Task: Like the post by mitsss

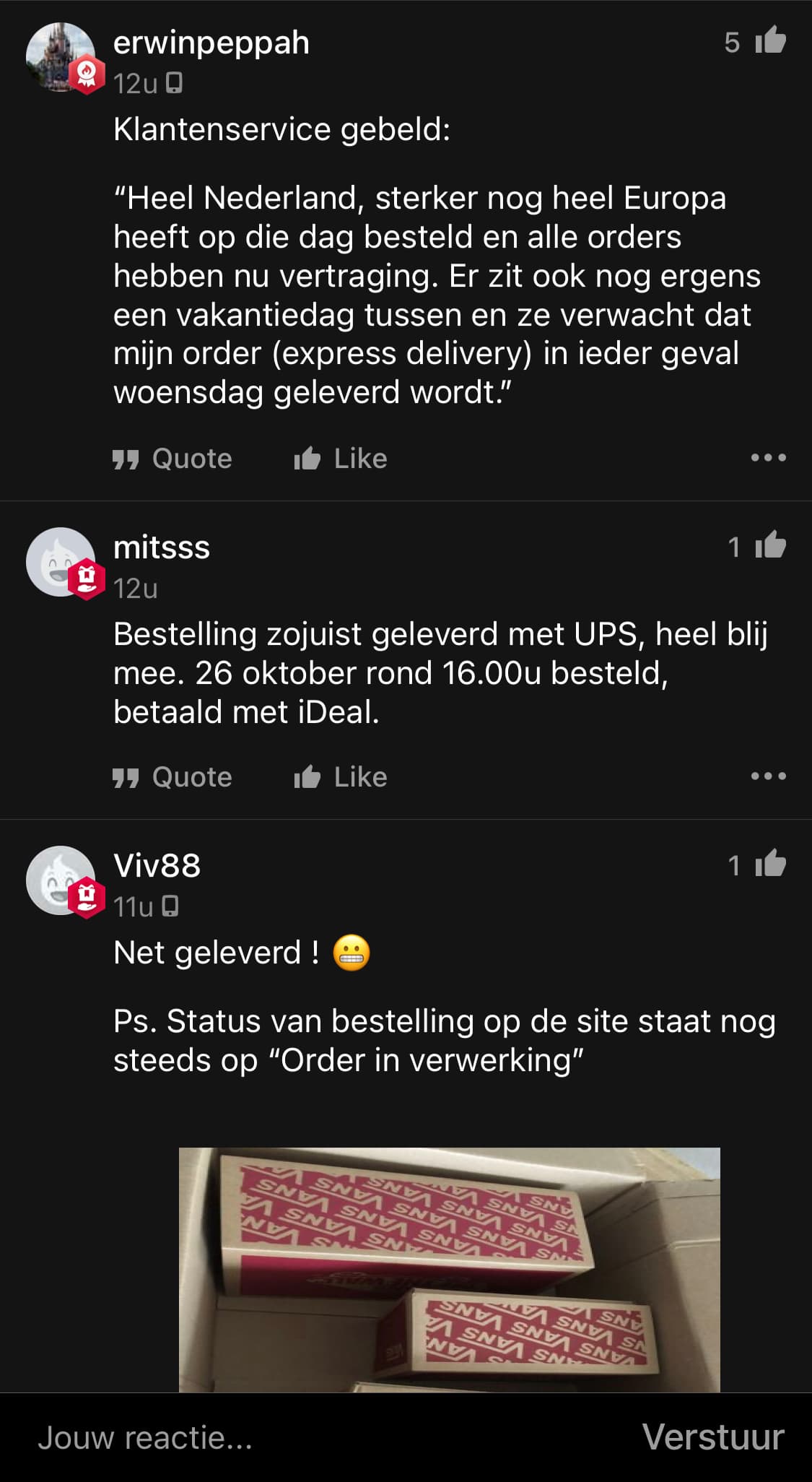Action: [x=340, y=777]
